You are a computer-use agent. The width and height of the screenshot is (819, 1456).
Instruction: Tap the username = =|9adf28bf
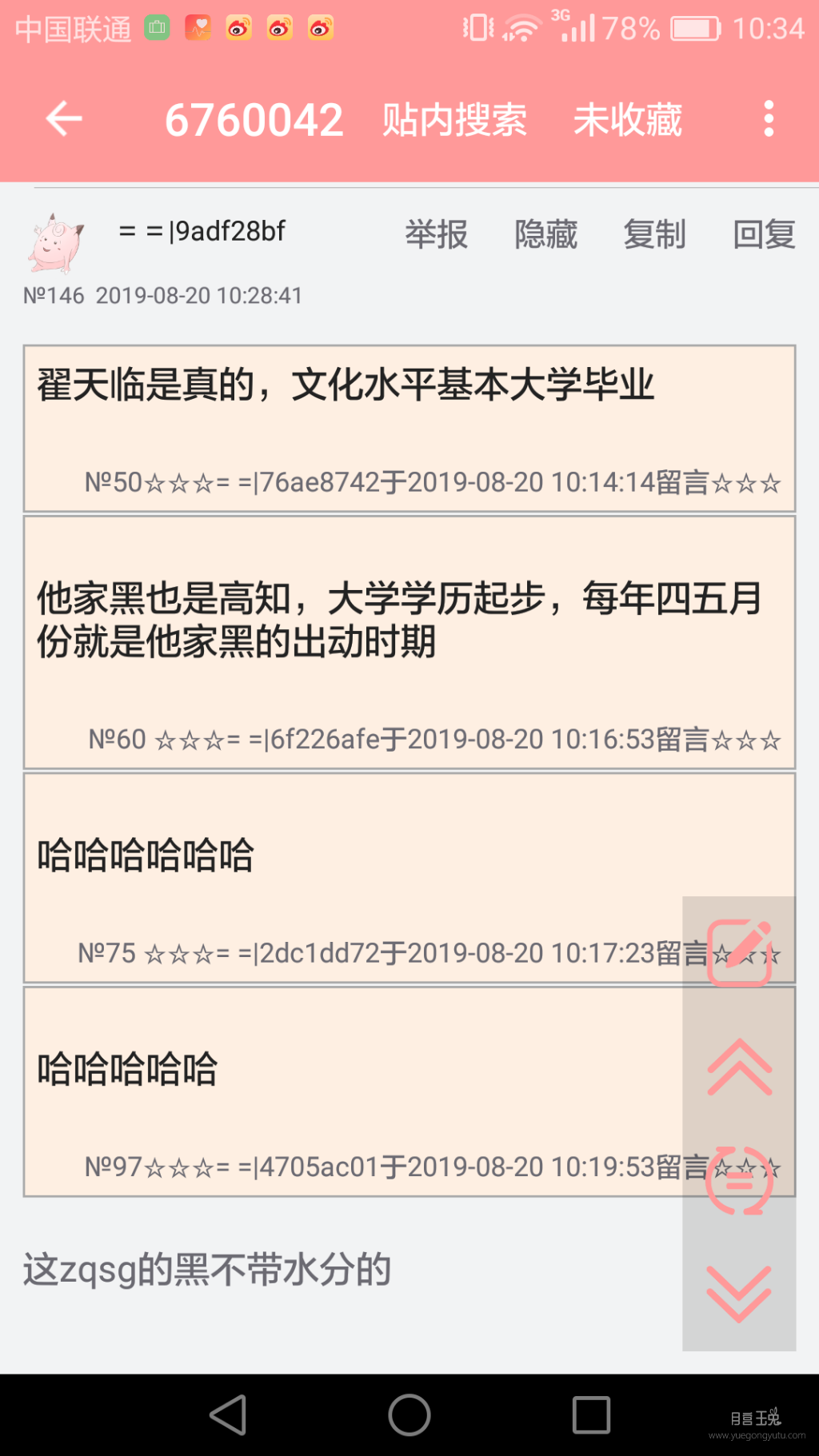pos(202,232)
